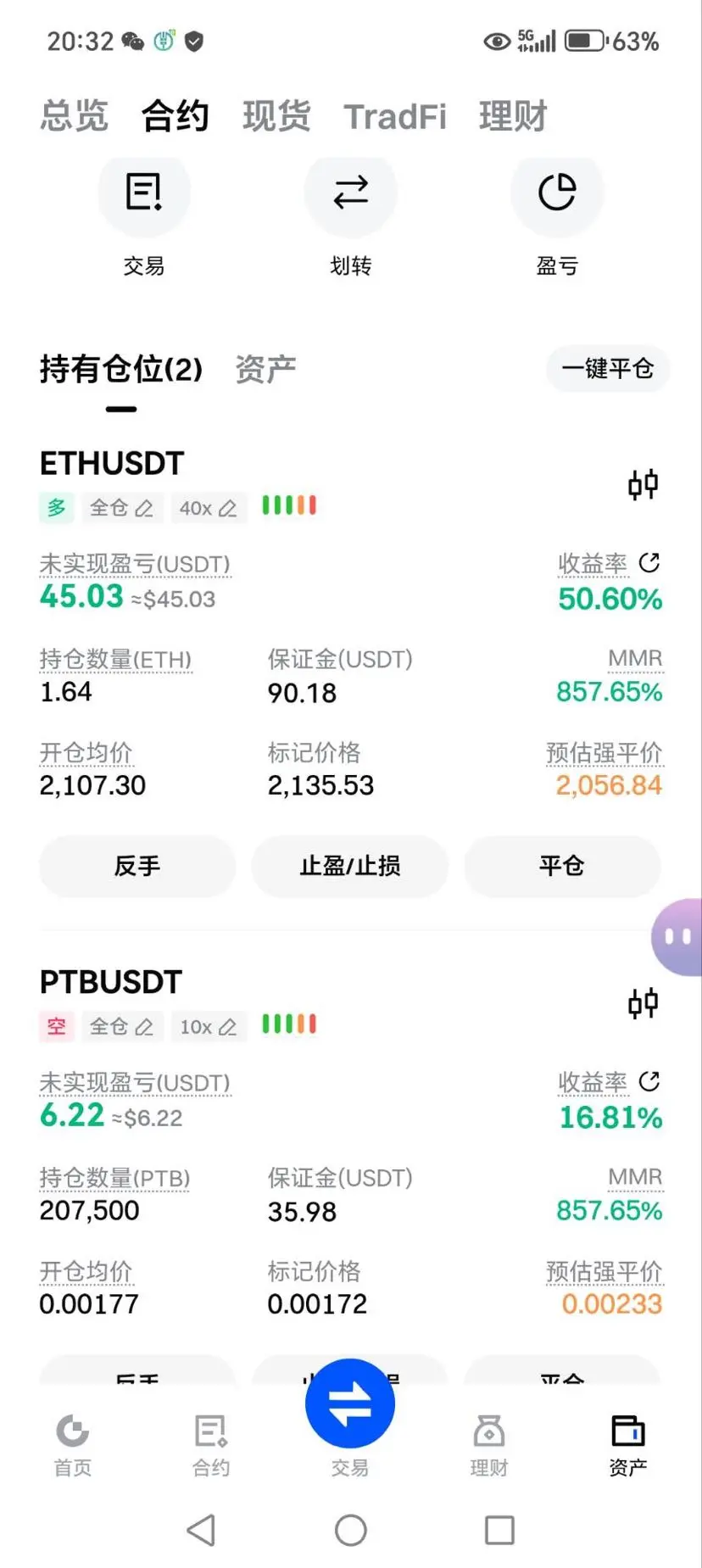Edit the 40x leverage on ETHUSDT
The height and width of the screenshot is (1568, 702).
point(209,508)
